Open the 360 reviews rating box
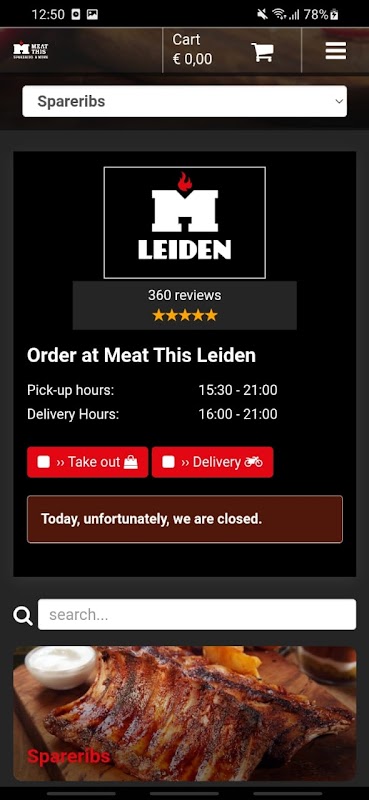 [x=184, y=305]
